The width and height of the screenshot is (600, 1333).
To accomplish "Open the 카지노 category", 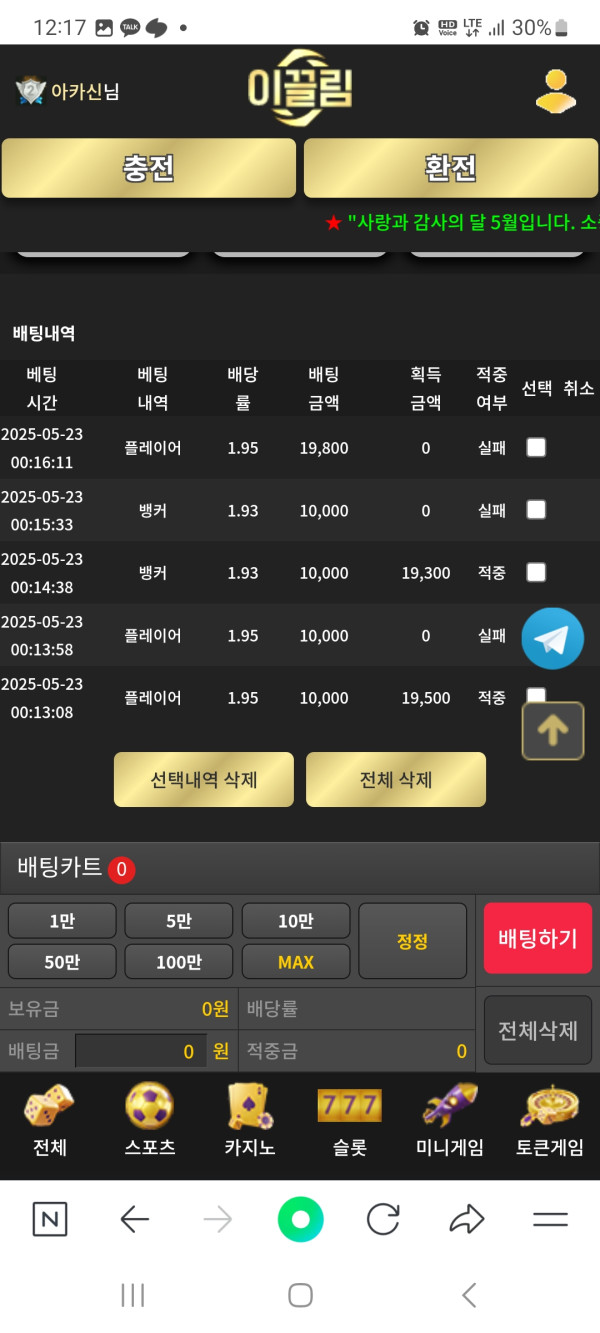I will click(249, 1120).
